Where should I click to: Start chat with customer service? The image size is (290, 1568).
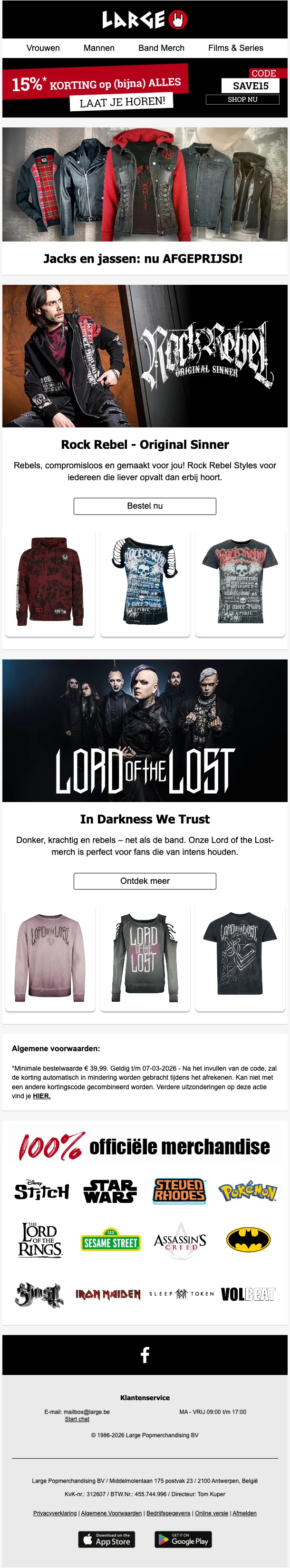[77, 1419]
